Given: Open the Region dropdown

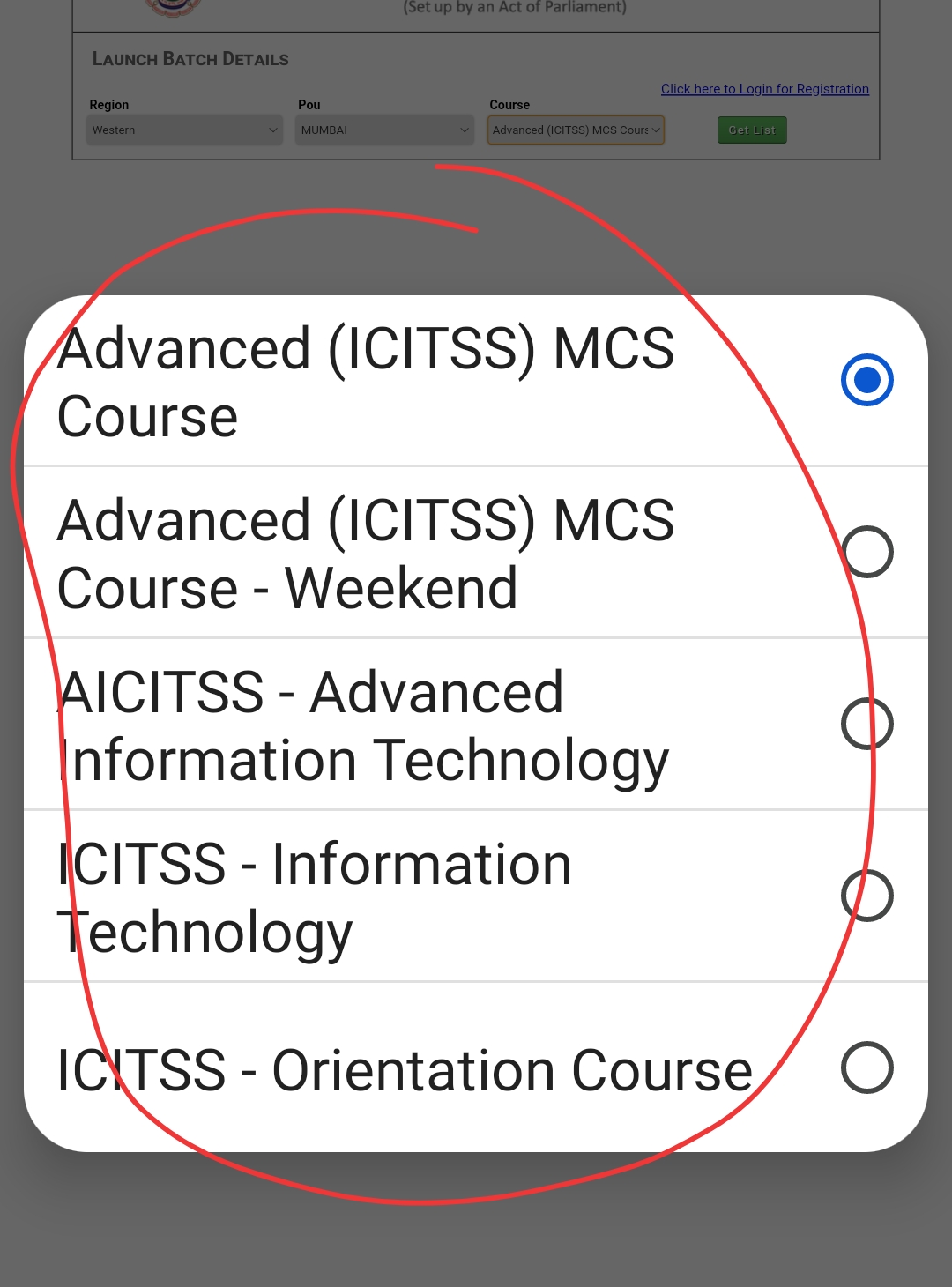Looking at the screenshot, I should click(185, 130).
